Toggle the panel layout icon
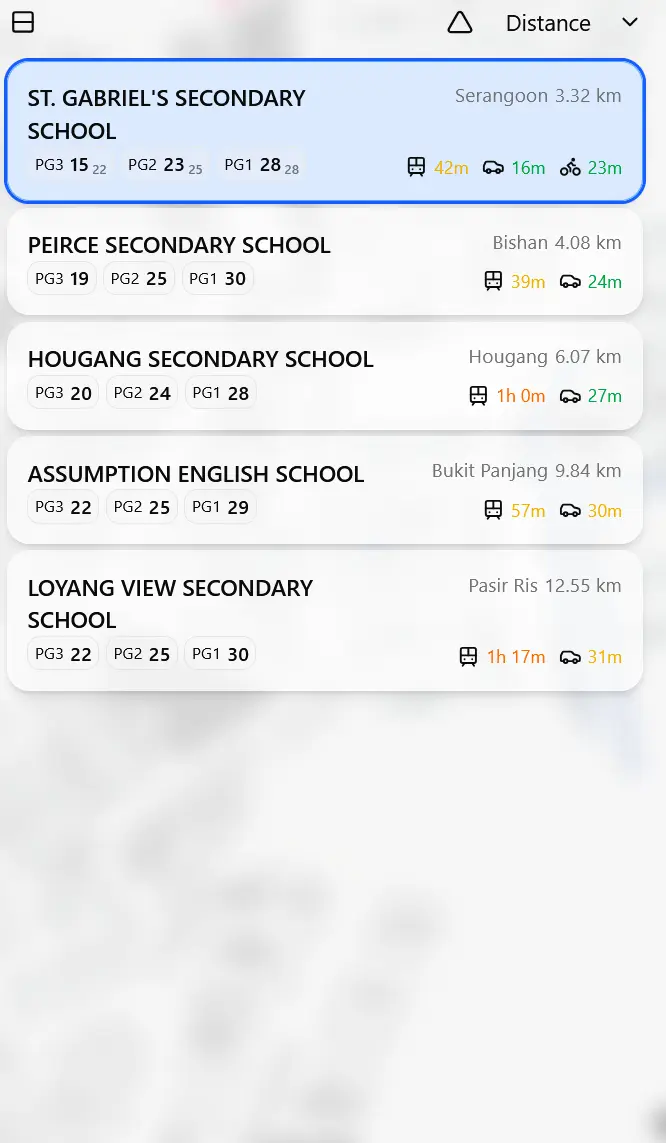The width and height of the screenshot is (666, 1143). [x=23, y=22]
